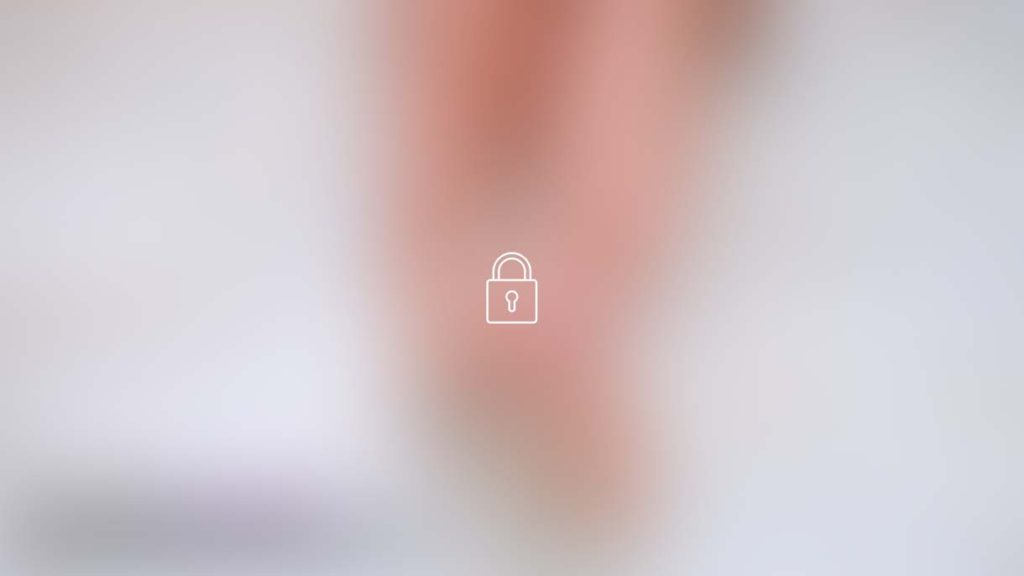Tap the padlock icon to unlock content

click(x=511, y=289)
